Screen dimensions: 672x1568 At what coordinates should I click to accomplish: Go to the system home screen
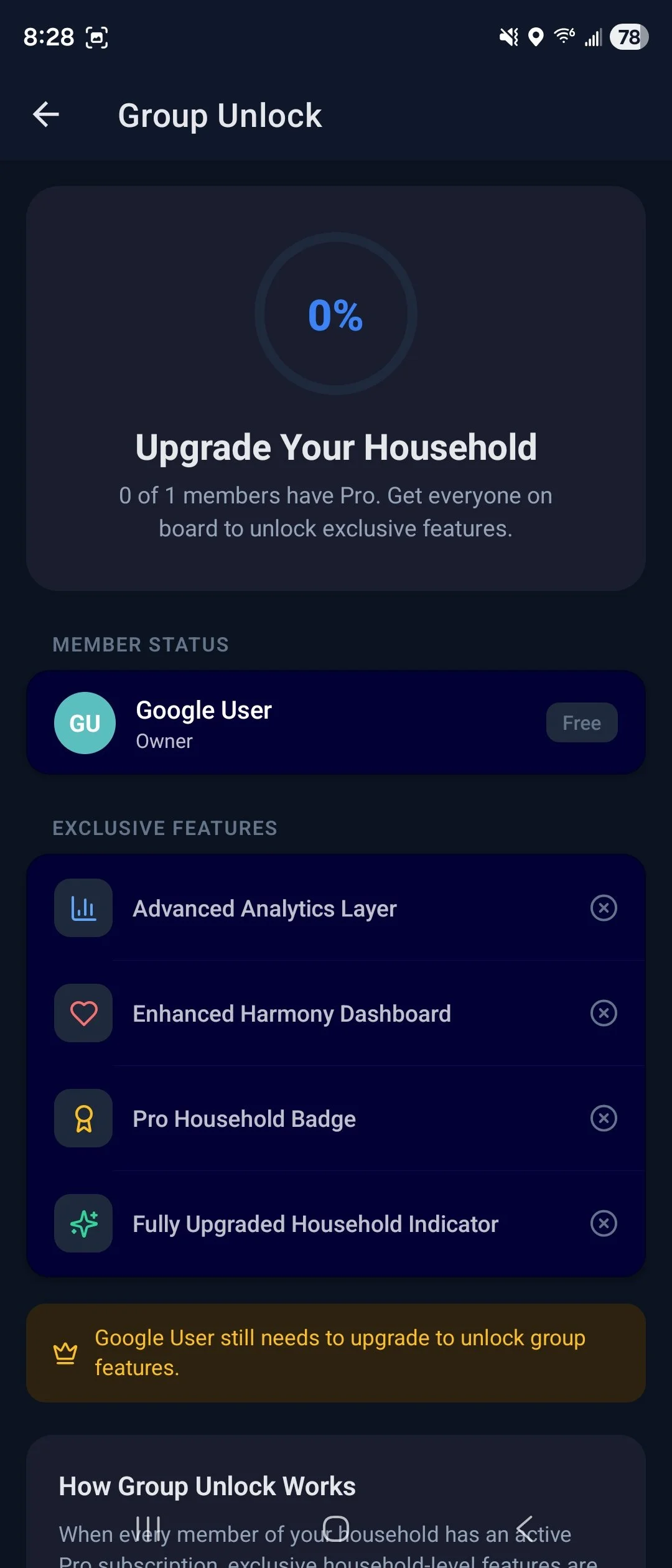click(336, 1528)
